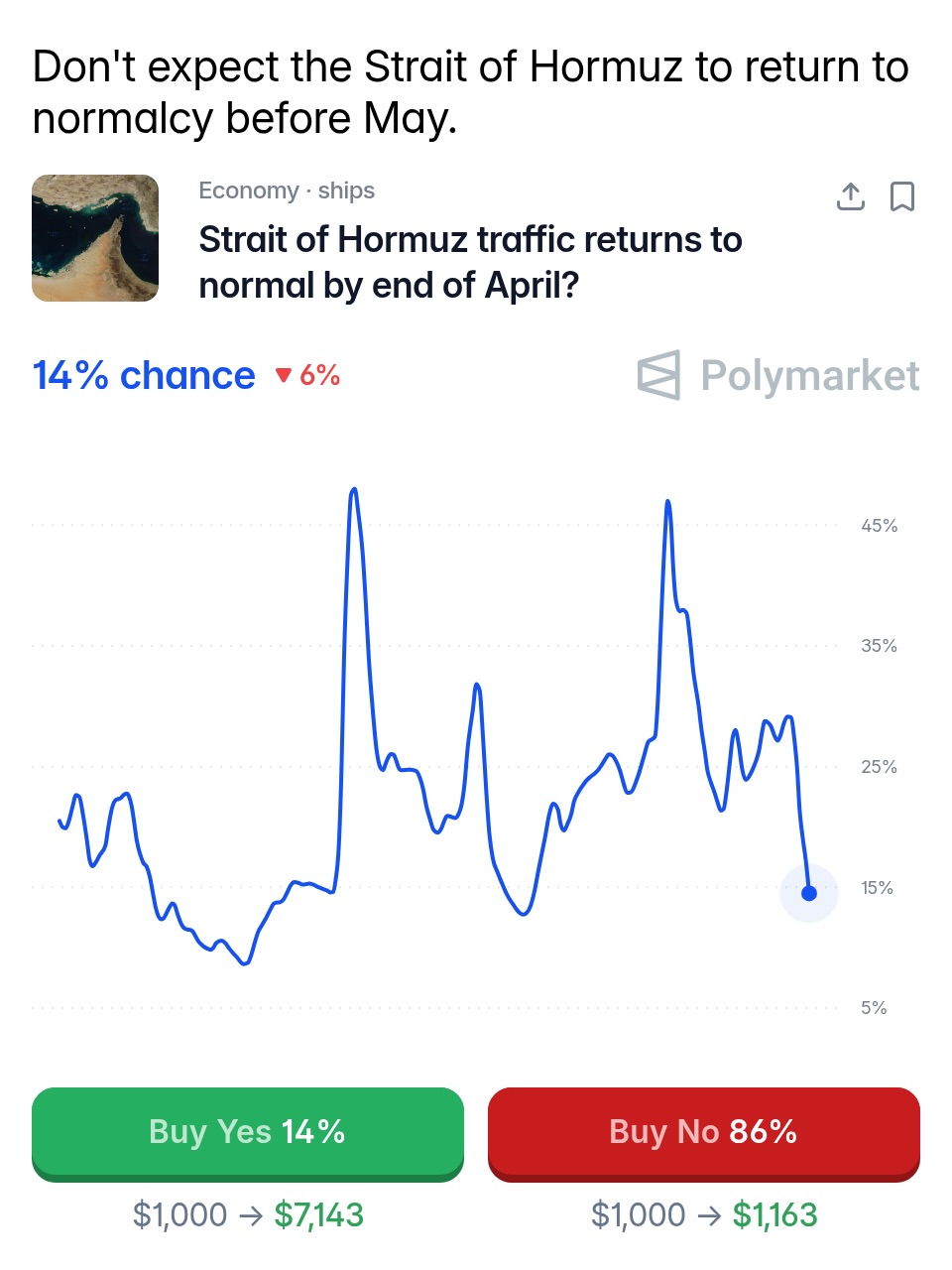952x1270 pixels.
Task: Buy No at 86%
Action: coord(703,1132)
